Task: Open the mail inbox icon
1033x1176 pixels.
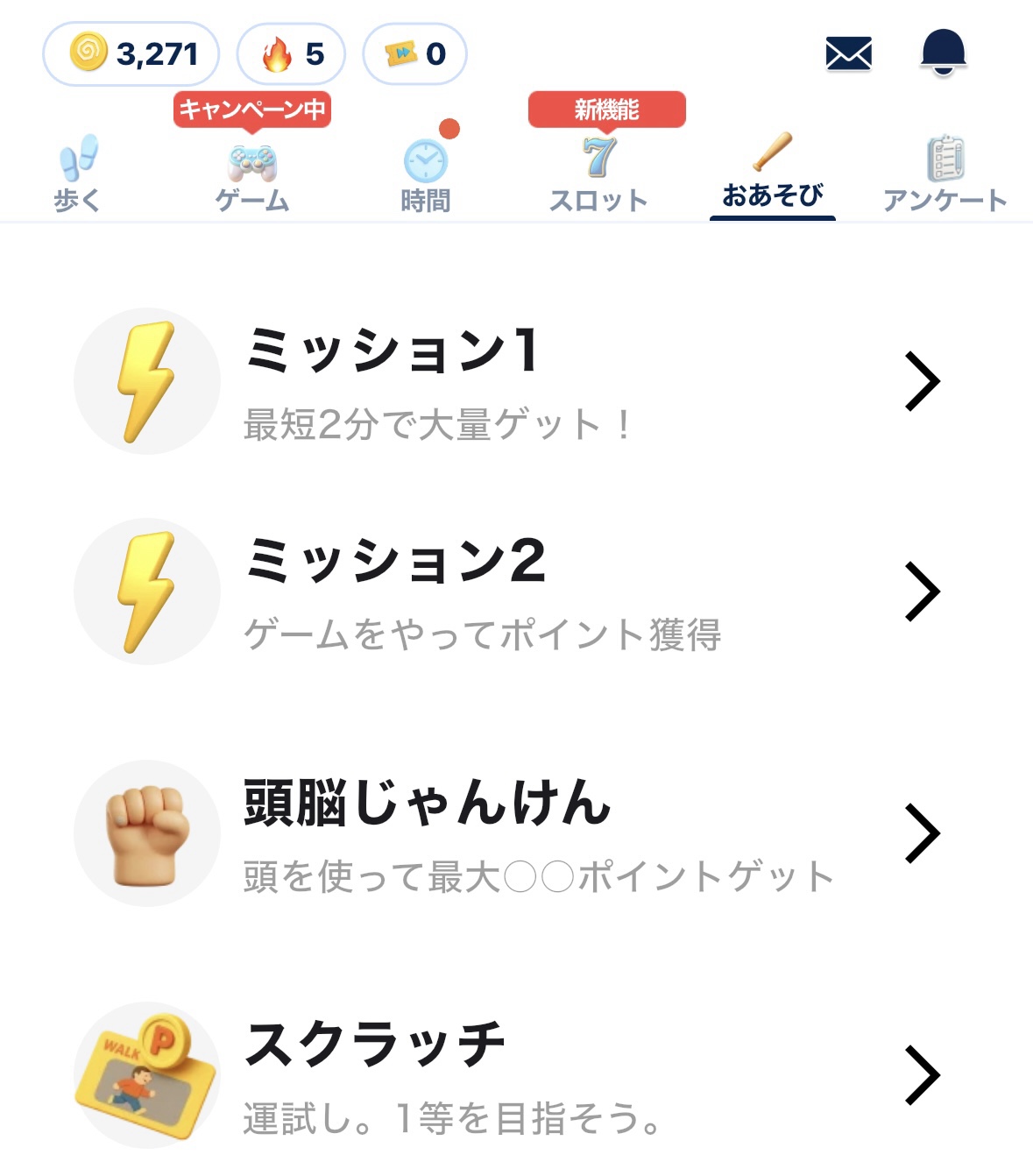Action: coord(848,54)
